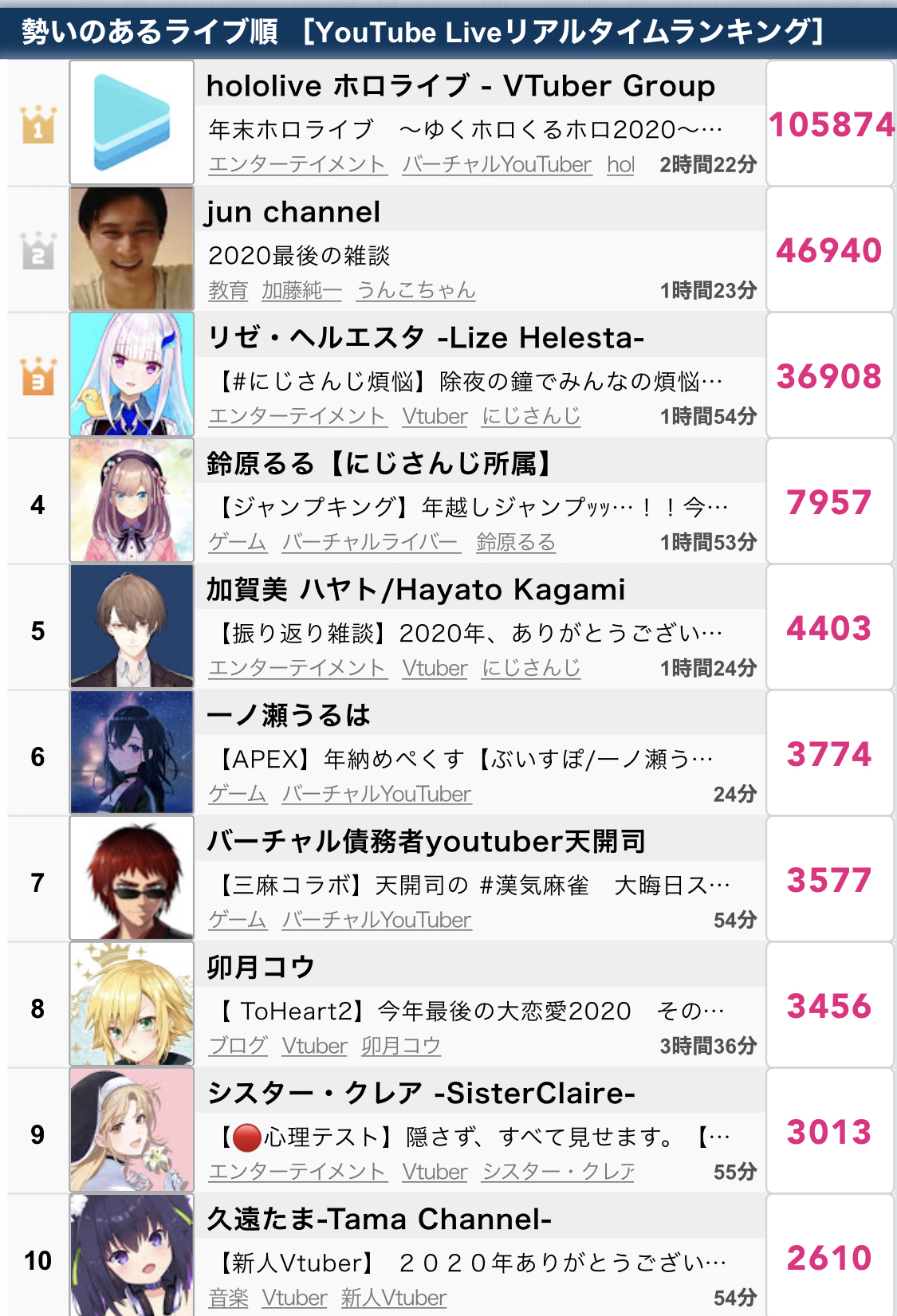Tap the hol tag under hololive

point(620,164)
